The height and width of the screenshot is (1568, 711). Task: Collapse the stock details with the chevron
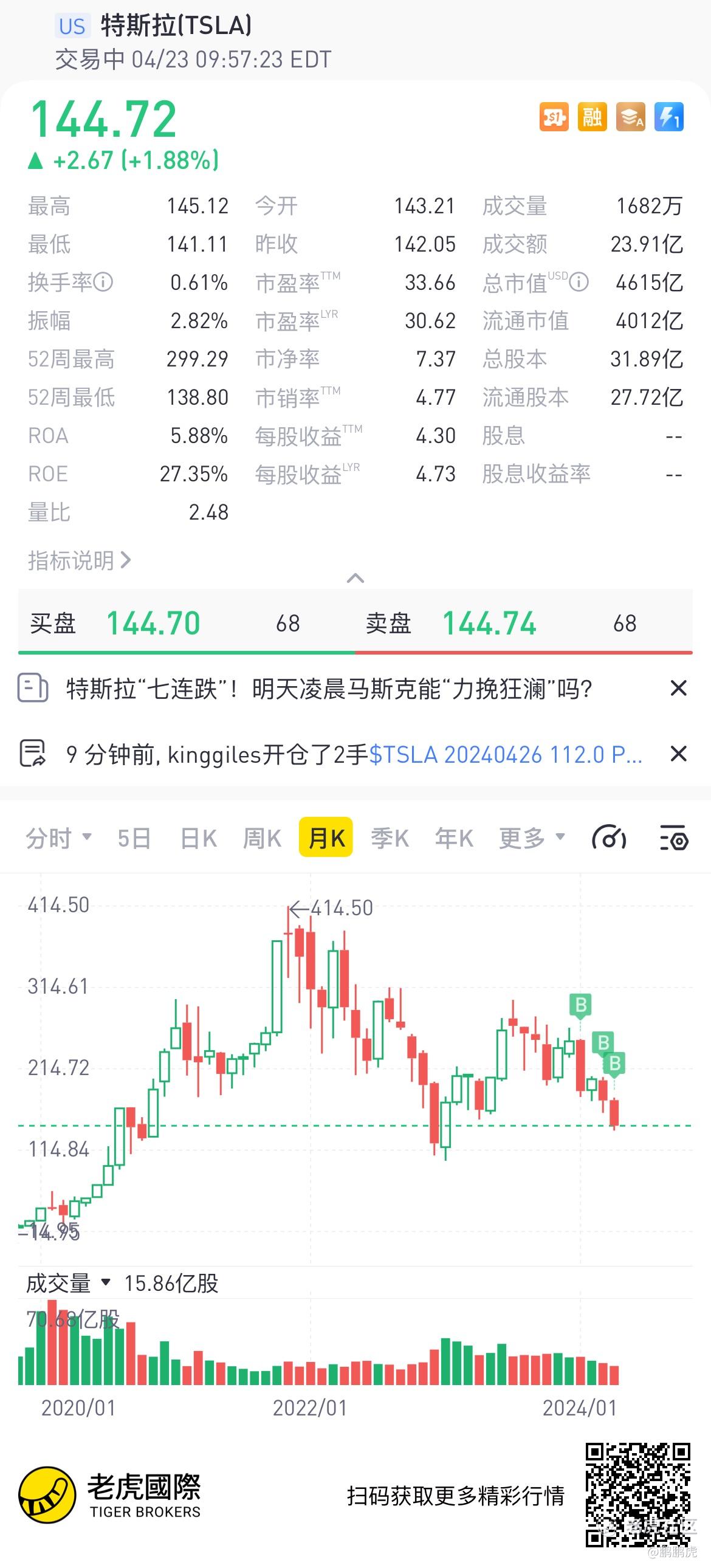355,577
